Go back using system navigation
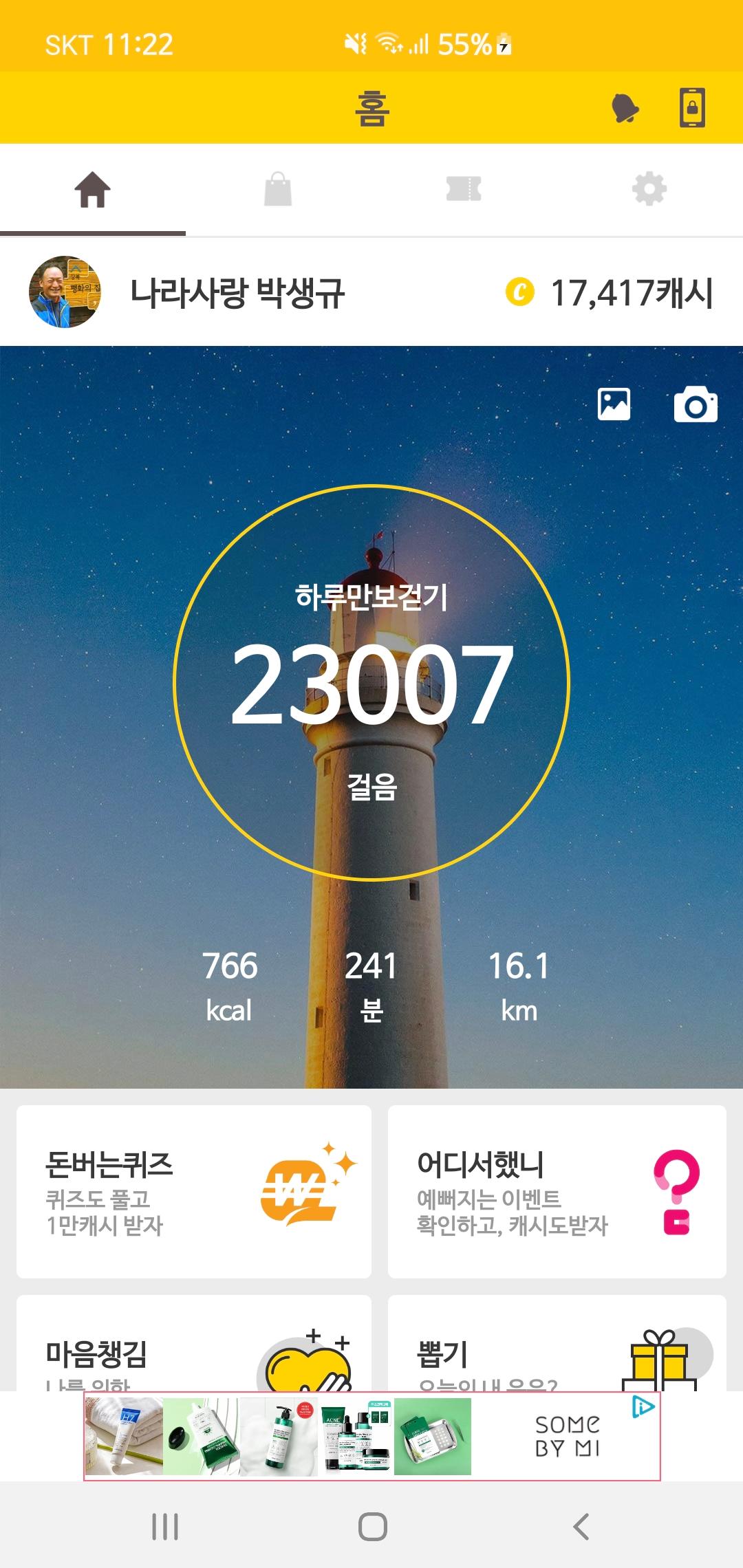This screenshot has width=743, height=1568. pos(581,1527)
